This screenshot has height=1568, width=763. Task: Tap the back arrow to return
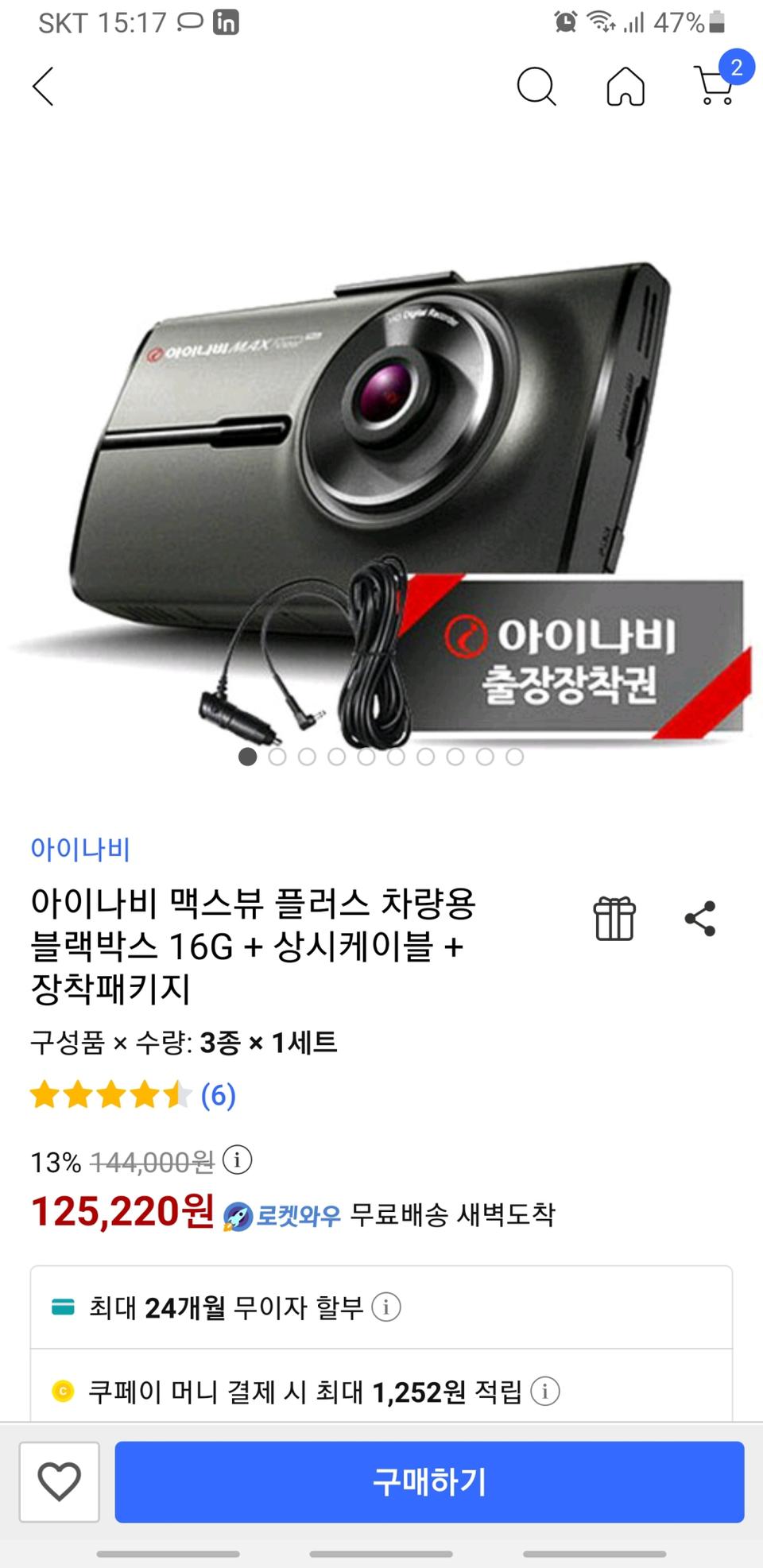(44, 88)
